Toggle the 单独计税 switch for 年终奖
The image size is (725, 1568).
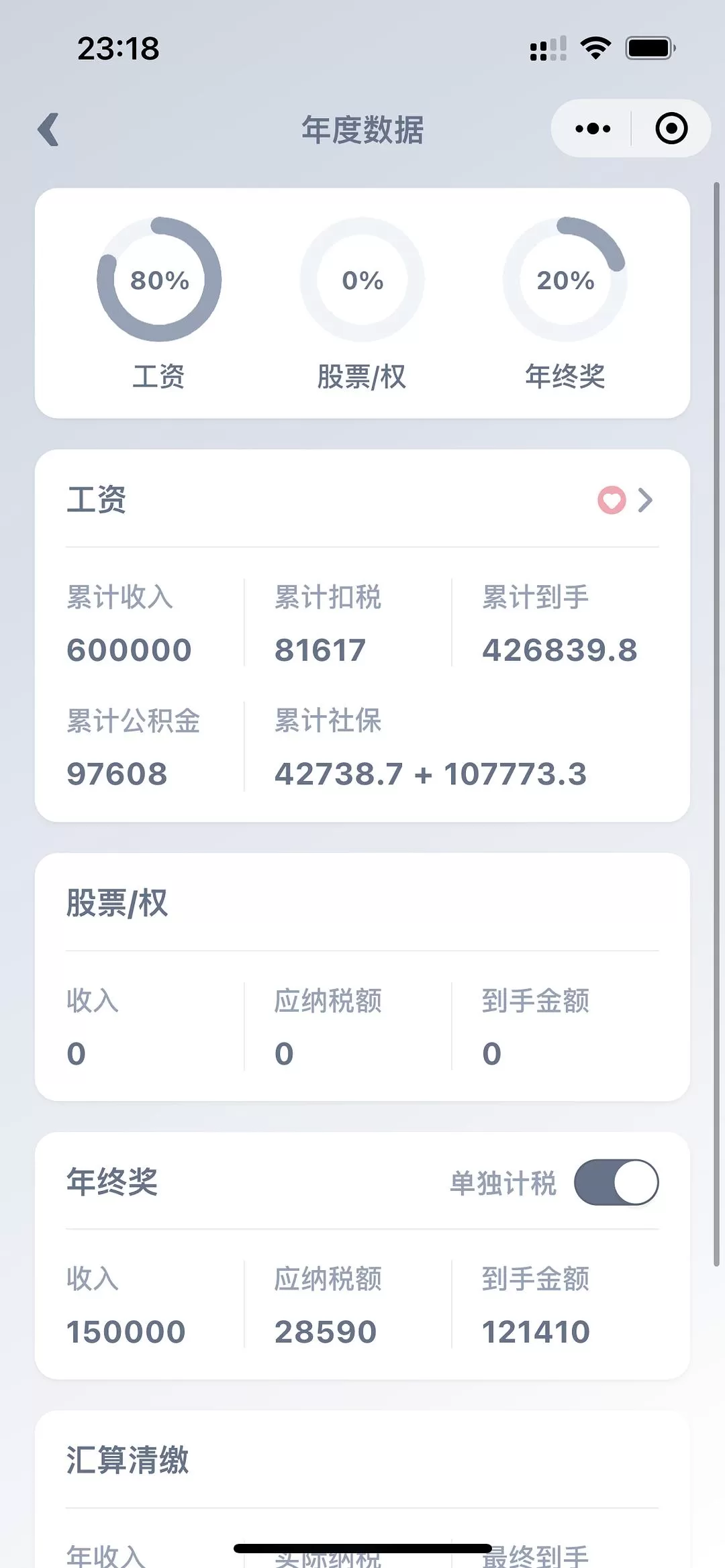[616, 1182]
